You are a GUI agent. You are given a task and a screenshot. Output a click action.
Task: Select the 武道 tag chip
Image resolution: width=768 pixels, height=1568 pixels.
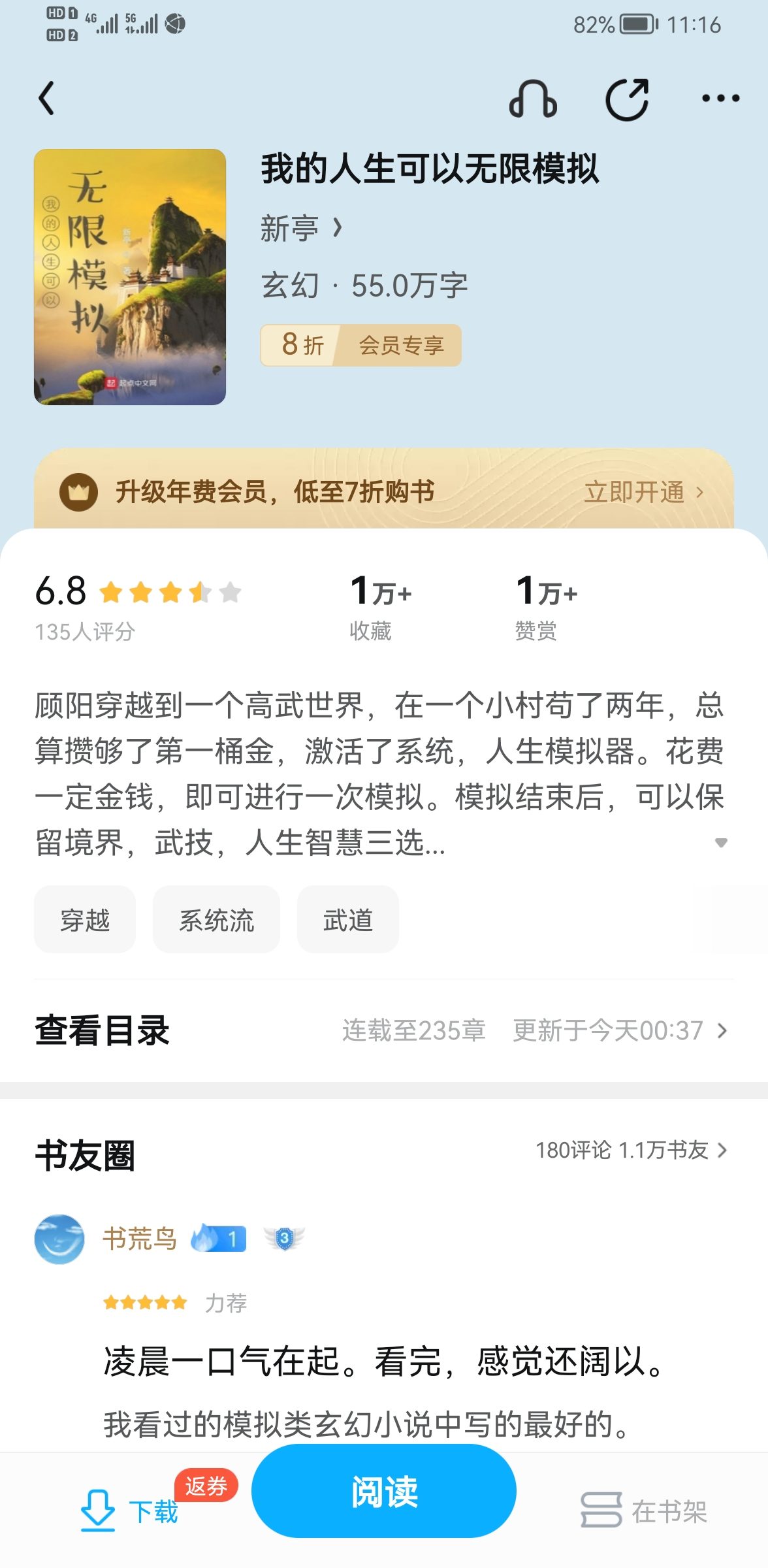pyautogui.click(x=347, y=920)
